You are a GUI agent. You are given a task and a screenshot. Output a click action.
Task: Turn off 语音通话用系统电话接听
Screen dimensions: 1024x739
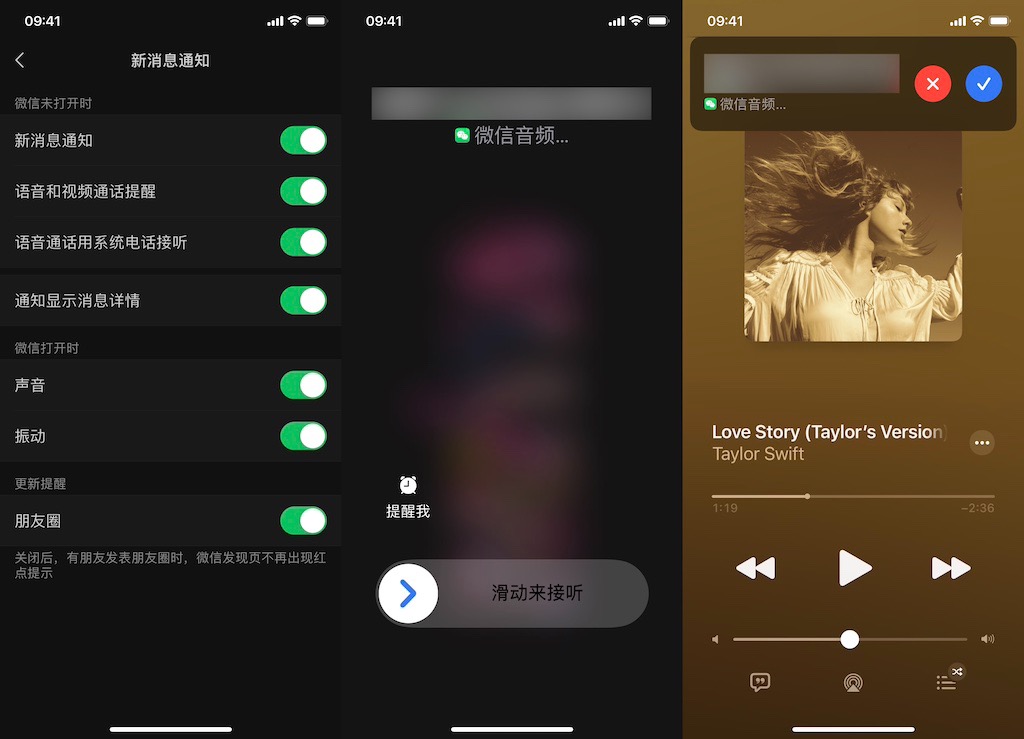[x=303, y=242]
